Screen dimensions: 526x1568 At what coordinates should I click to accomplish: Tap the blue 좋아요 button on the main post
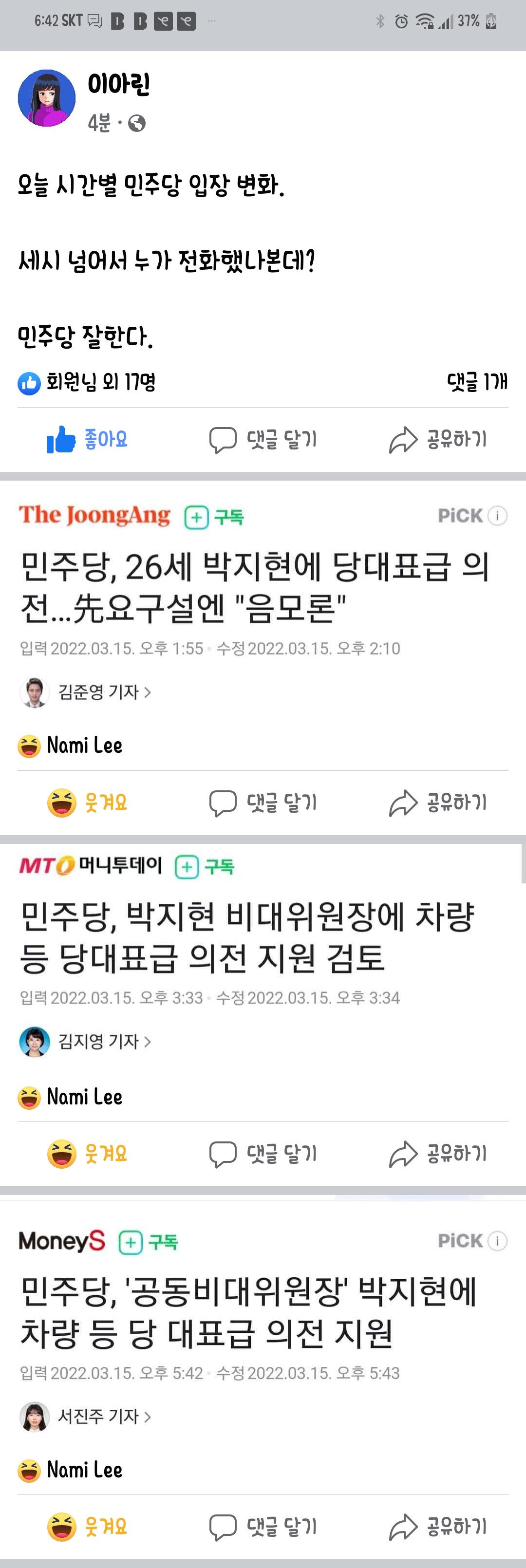tap(88, 439)
